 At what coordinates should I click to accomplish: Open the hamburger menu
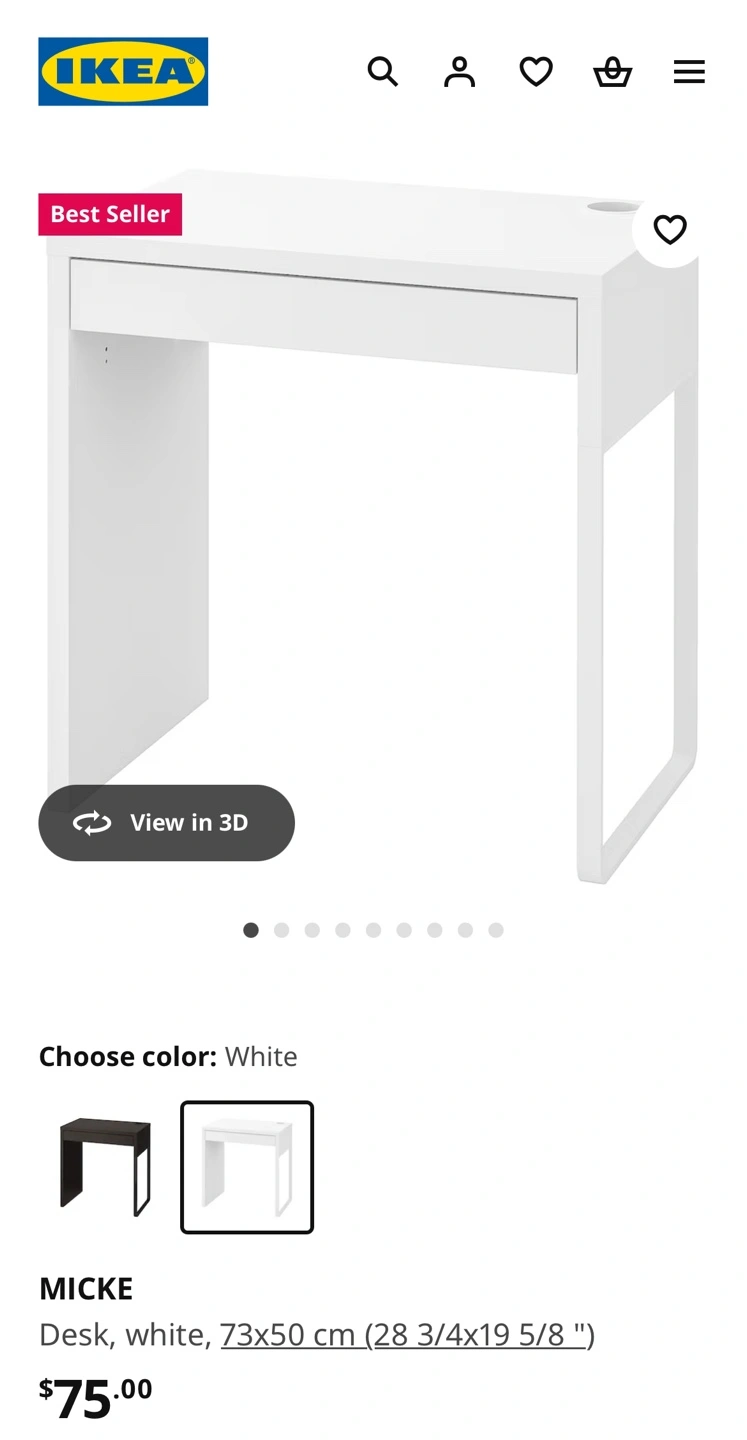tap(689, 72)
